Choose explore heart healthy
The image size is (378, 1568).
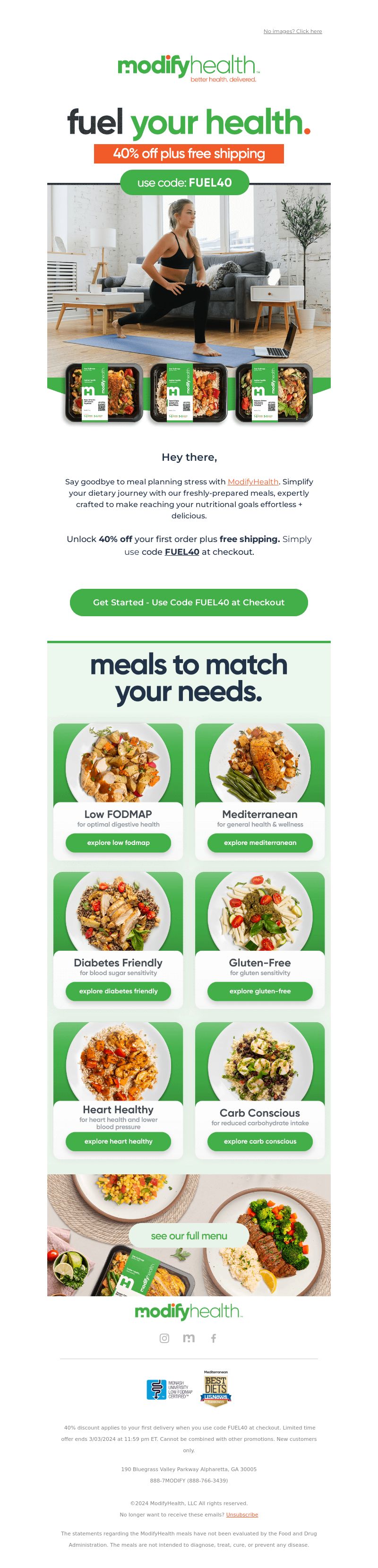(x=118, y=1141)
